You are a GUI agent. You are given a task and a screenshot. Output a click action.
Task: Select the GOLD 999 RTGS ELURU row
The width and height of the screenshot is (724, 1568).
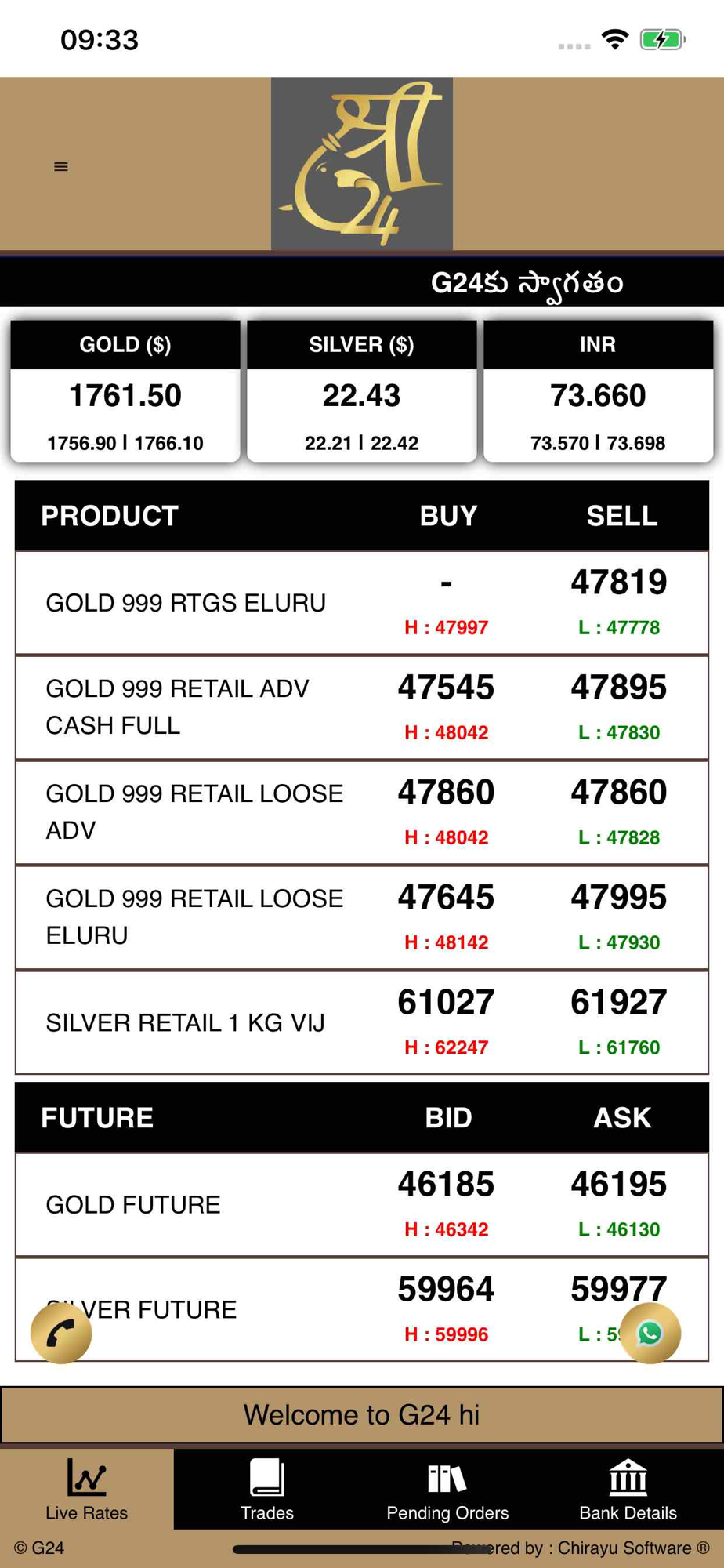click(362, 603)
